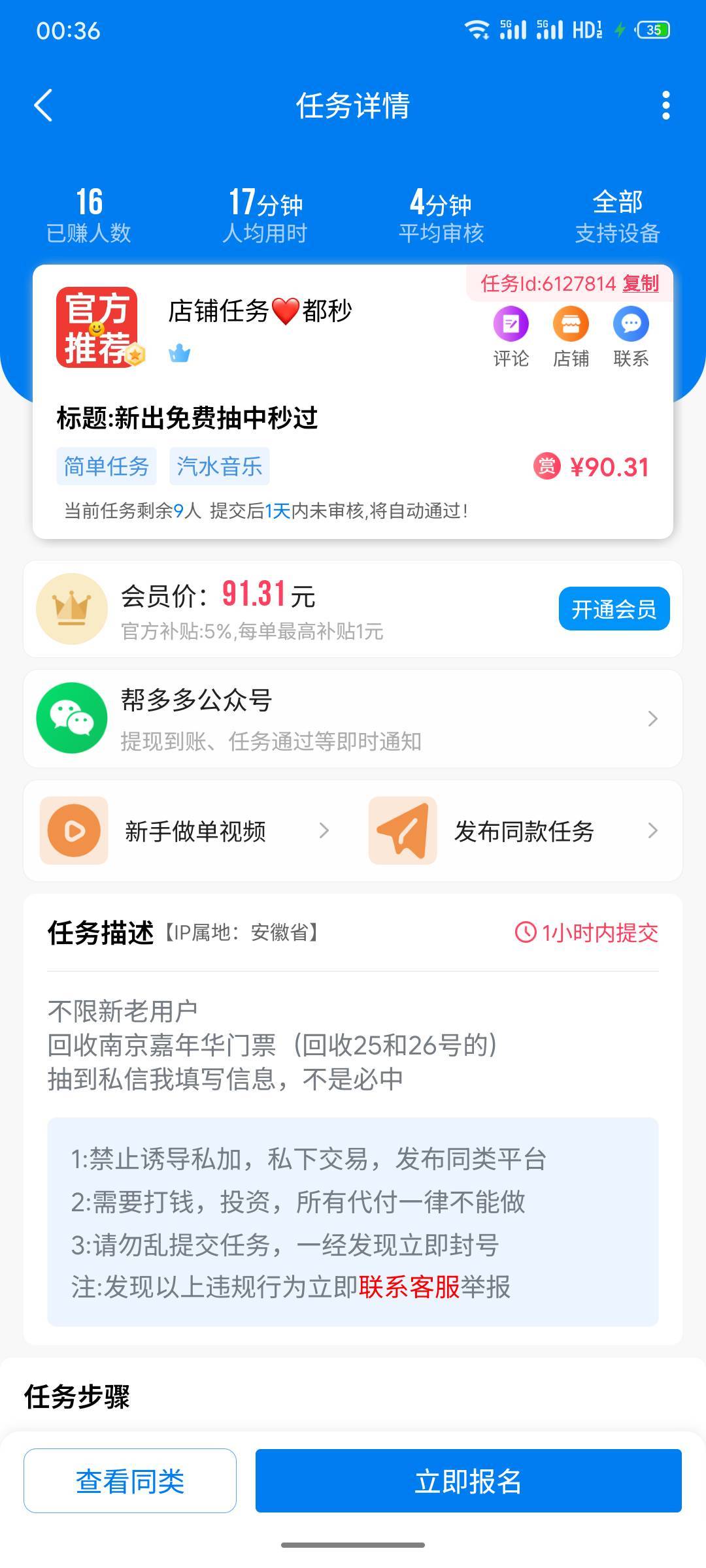706x1568 pixels.
Task: Go back using the top-left arrow
Action: click(43, 105)
